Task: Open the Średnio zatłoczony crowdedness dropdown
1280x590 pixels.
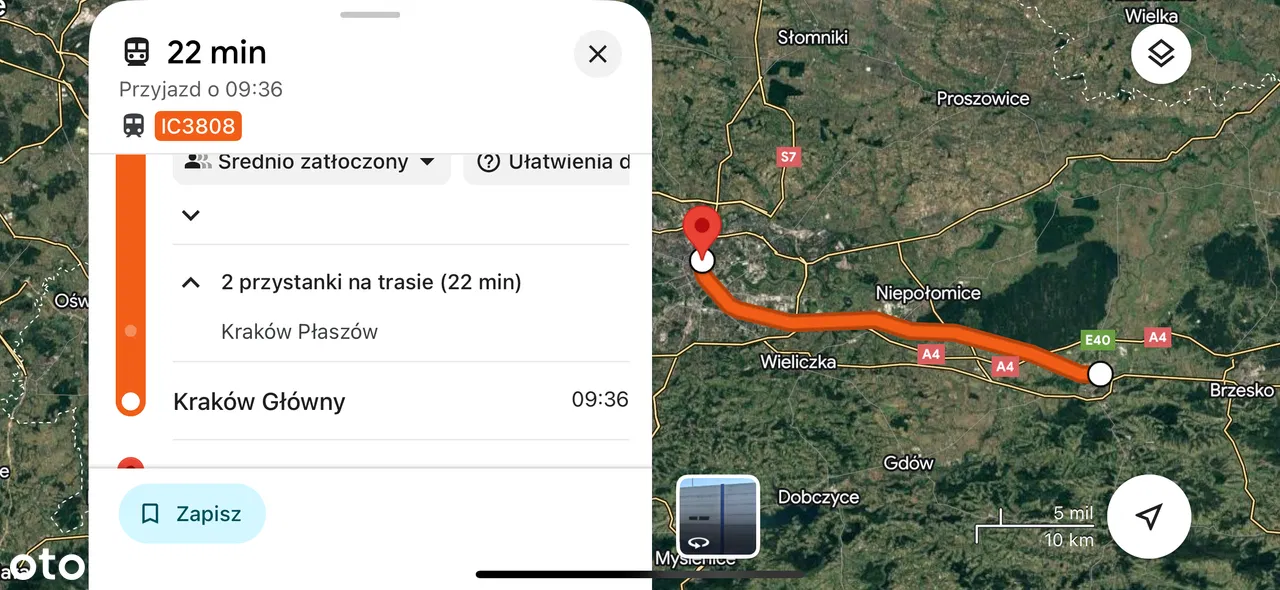Action: [x=312, y=163]
